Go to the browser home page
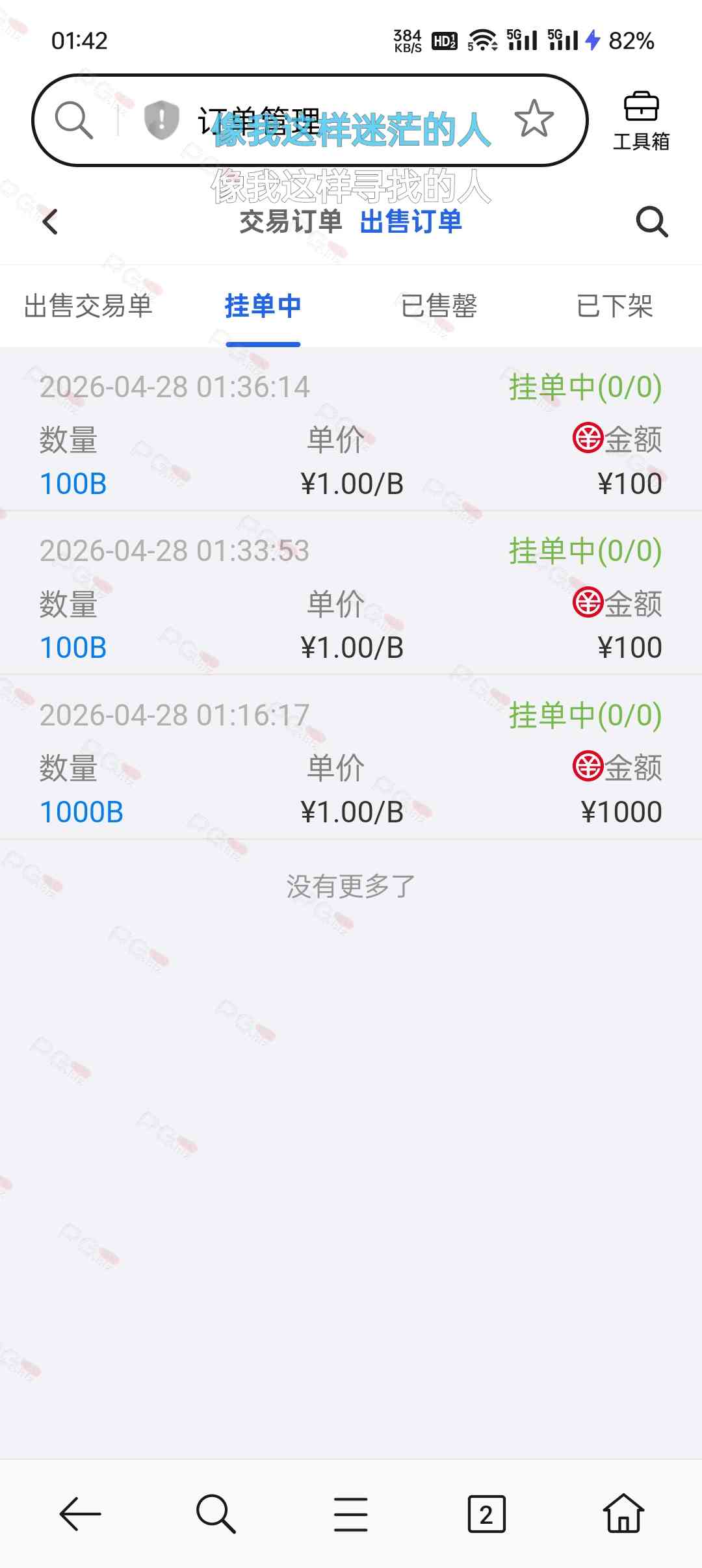Viewport: 702px width, 1568px height. (623, 1514)
